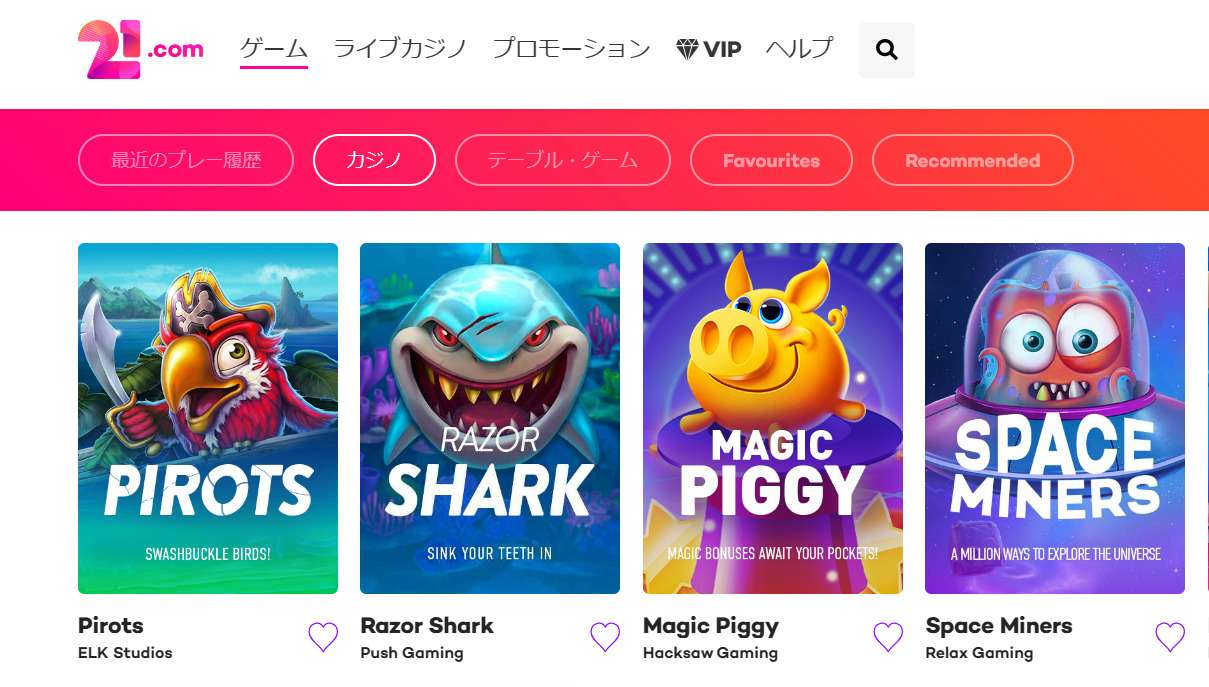1209x687 pixels.
Task: Open the プロモーション page
Action: click(x=571, y=48)
